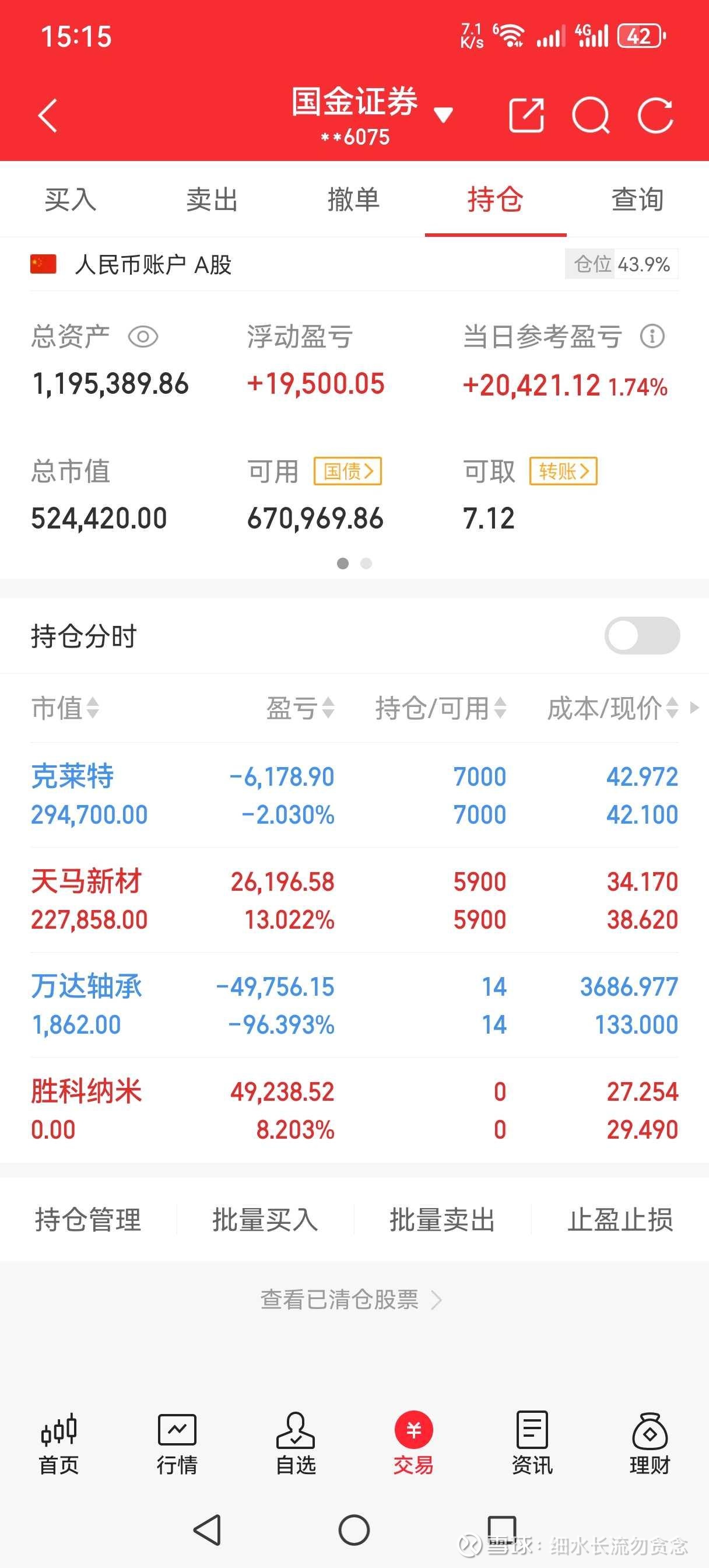Open the 克莱特 holding row

tap(354, 795)
